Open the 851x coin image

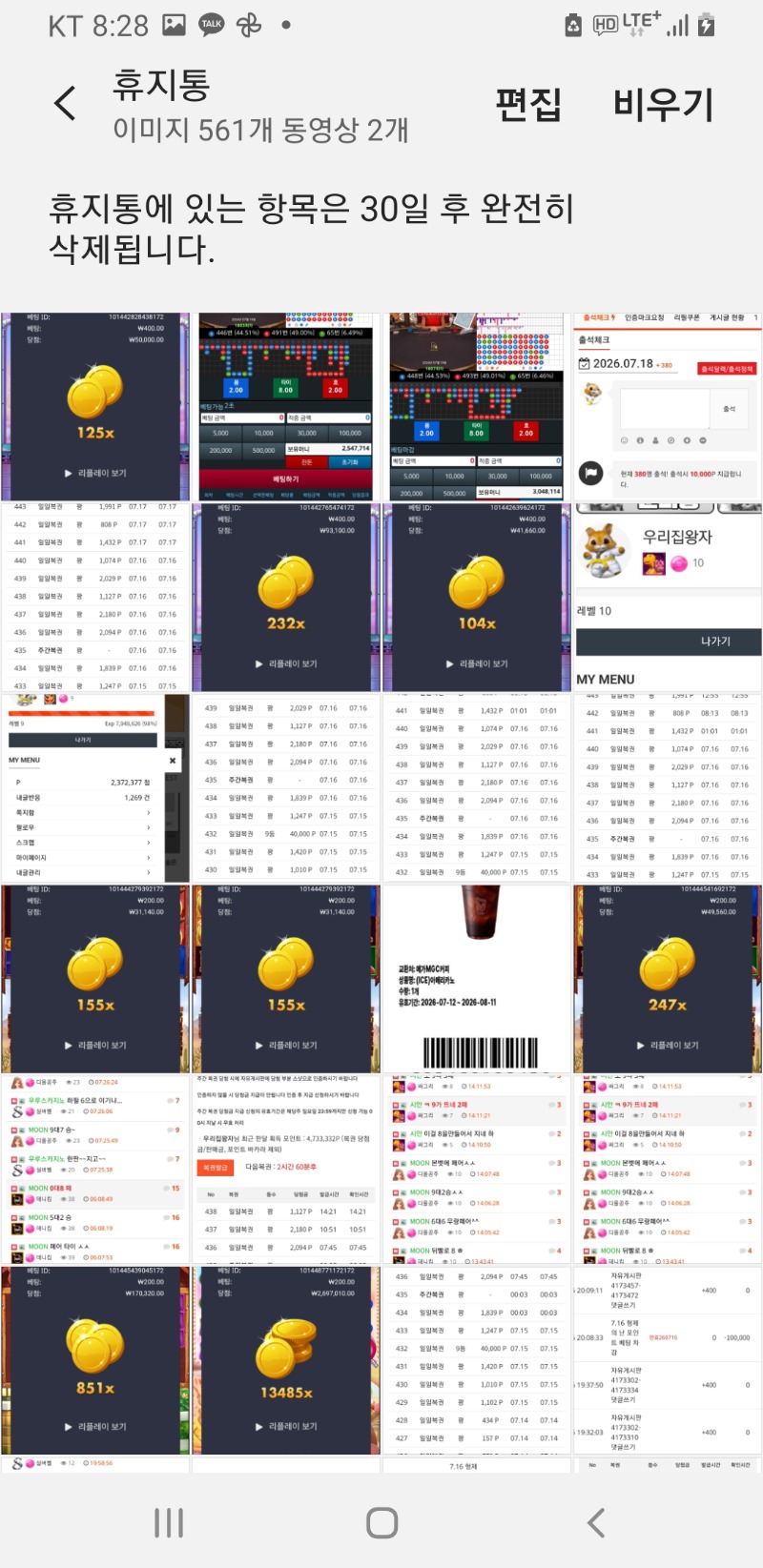click(95, 1359)
